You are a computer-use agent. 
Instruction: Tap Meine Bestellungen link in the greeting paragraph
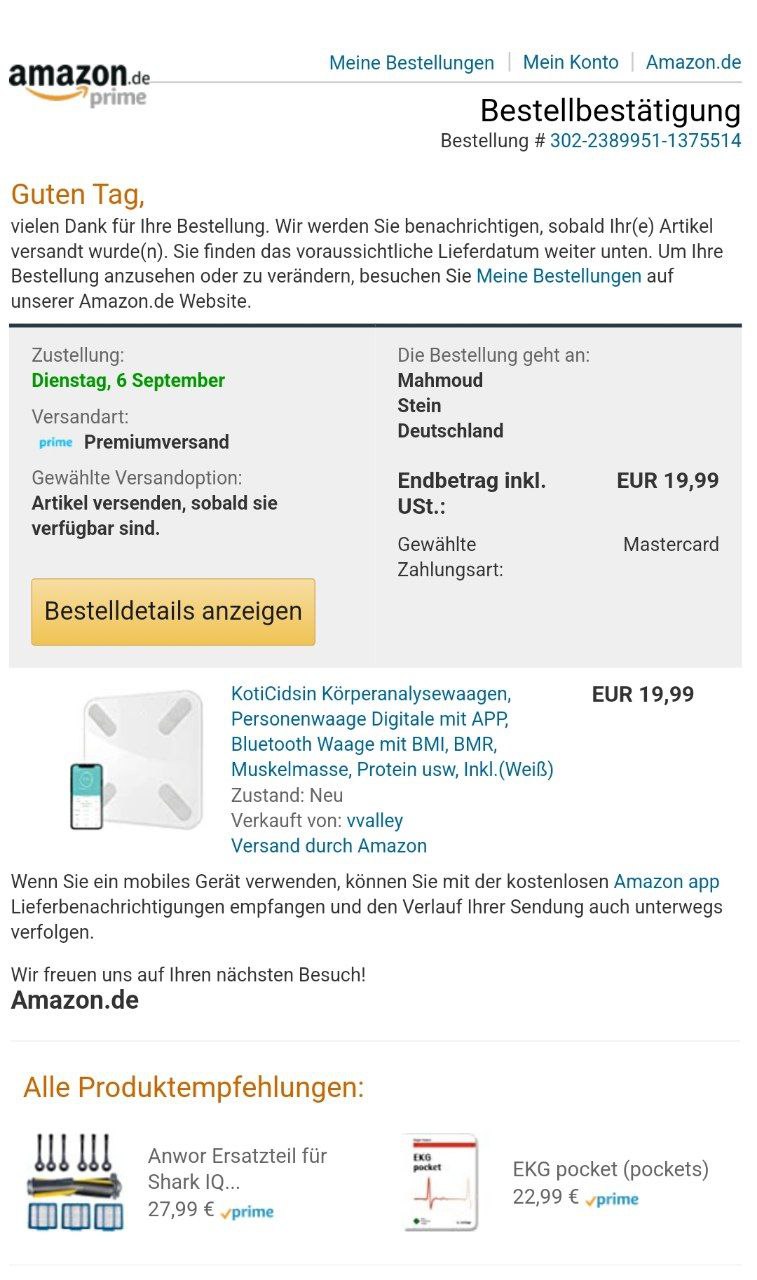coord(558,276)
